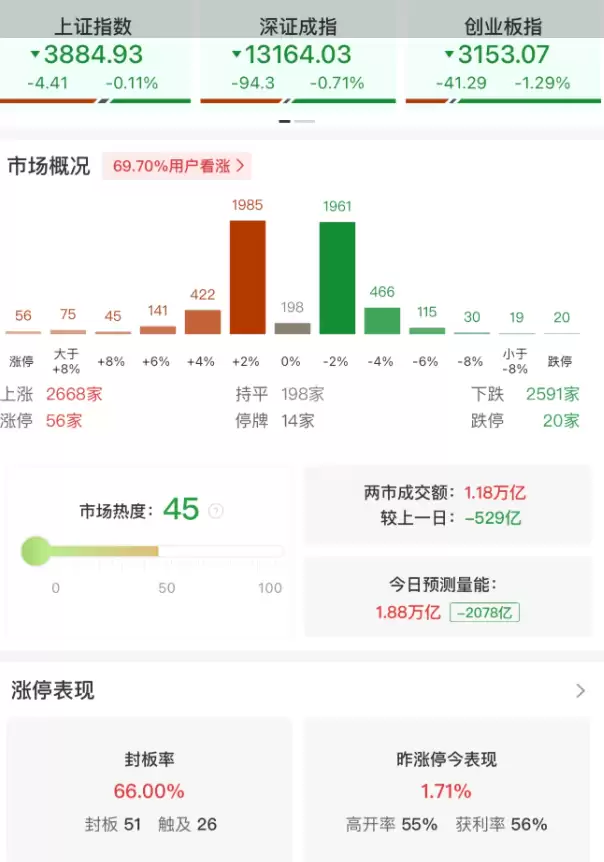This screenshot has width=604, height=862.
Task: Open the 封板率 66.00% card
Action: click(x=149, y=790)
